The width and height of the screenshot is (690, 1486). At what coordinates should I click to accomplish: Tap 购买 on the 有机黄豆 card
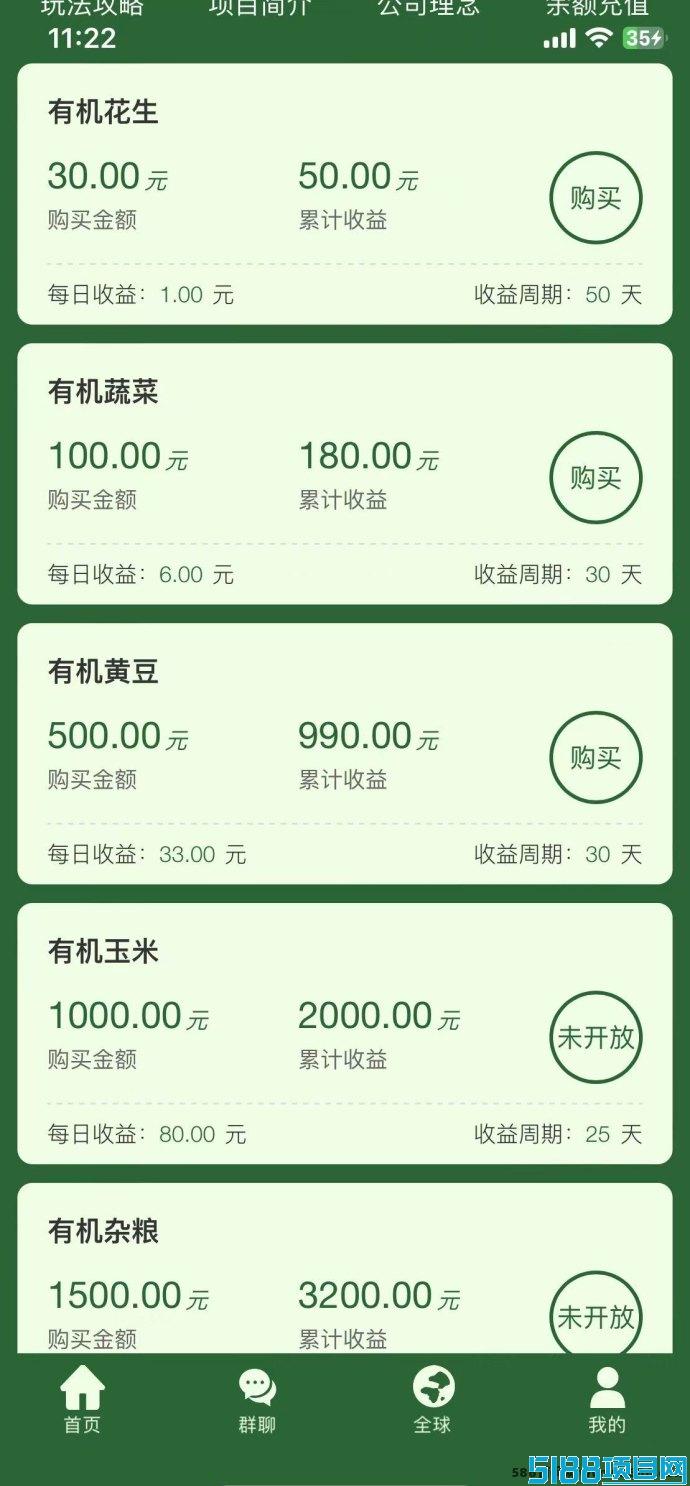596,758
